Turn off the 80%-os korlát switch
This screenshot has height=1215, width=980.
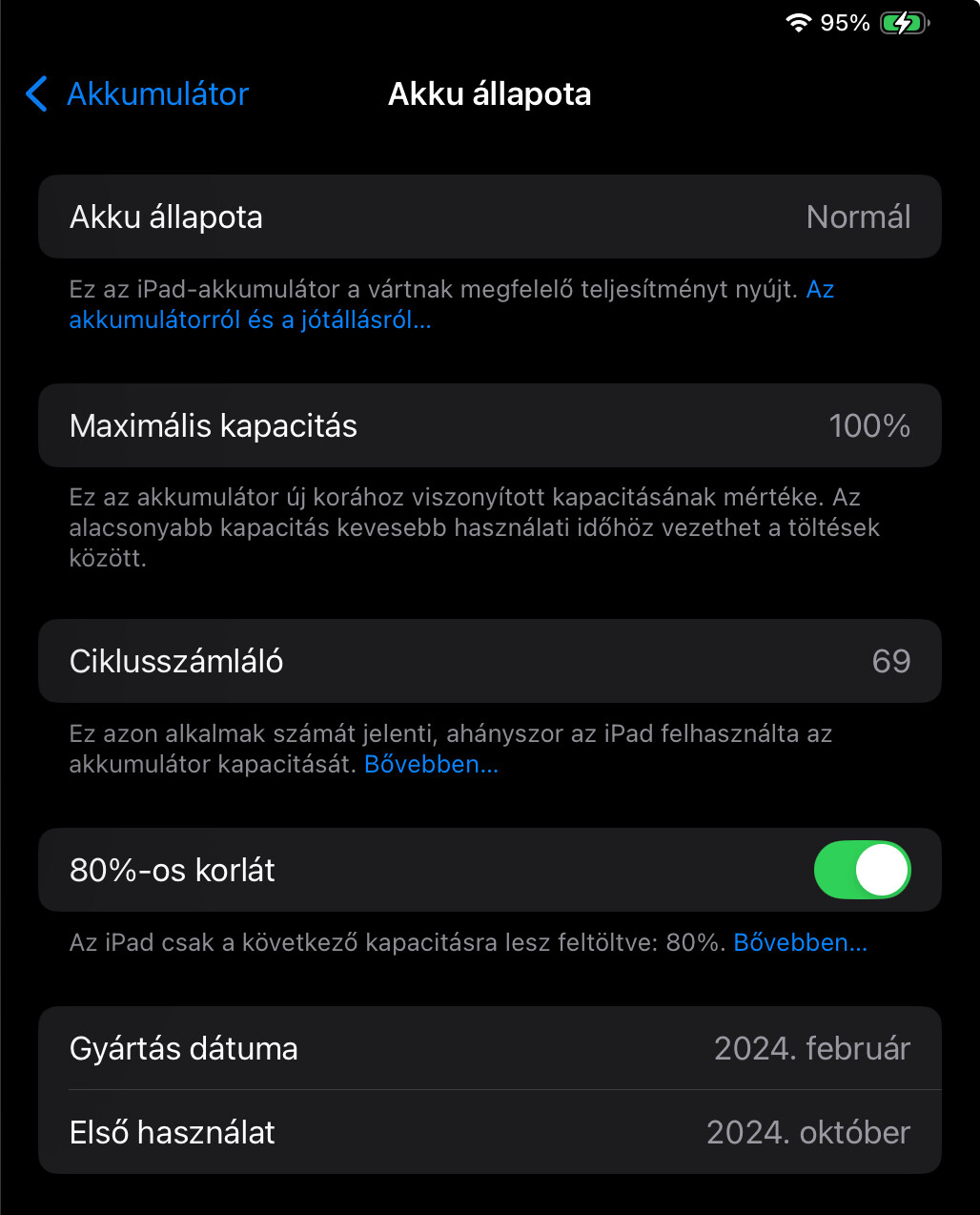(x=862, y=870)
